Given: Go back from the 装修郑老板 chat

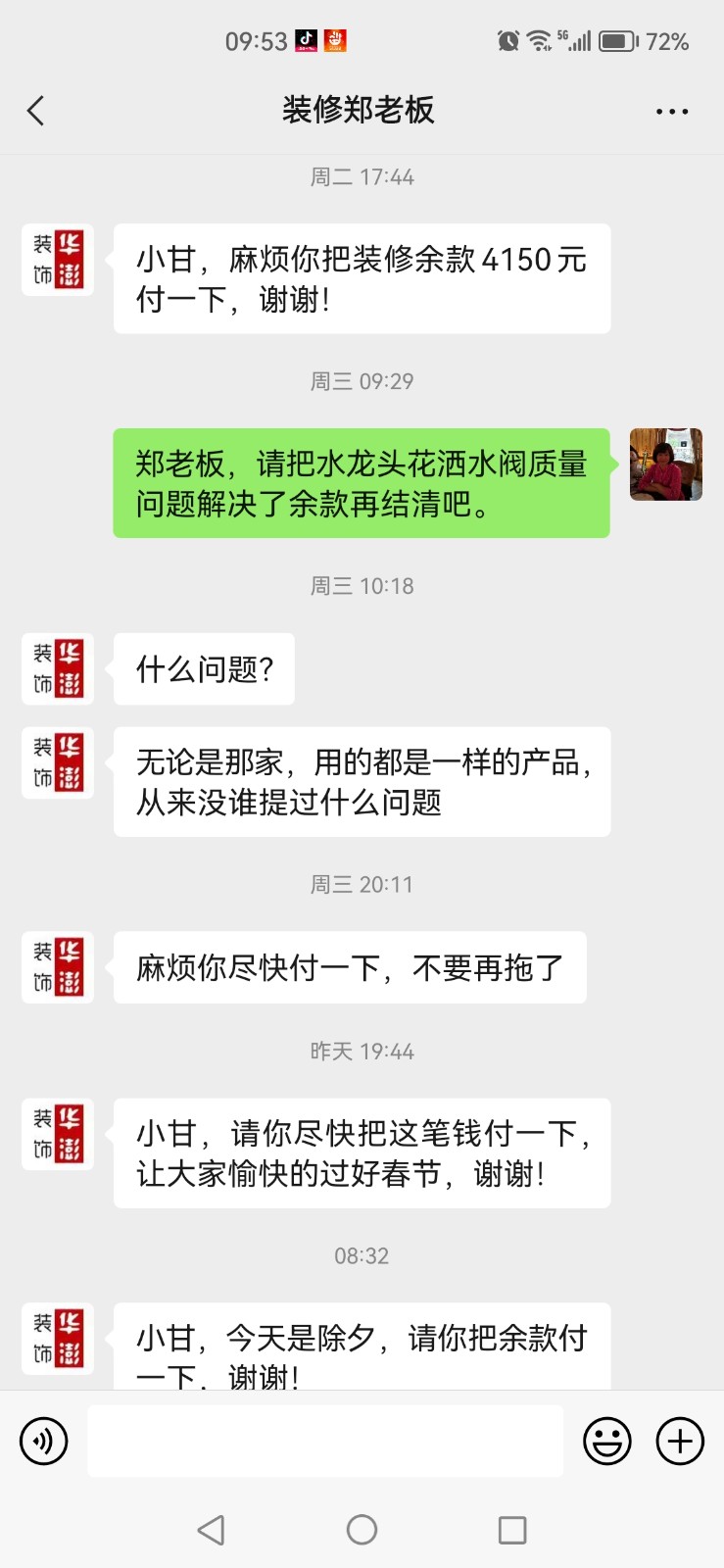Looking at the screenshot, I should tap(36, 111).
